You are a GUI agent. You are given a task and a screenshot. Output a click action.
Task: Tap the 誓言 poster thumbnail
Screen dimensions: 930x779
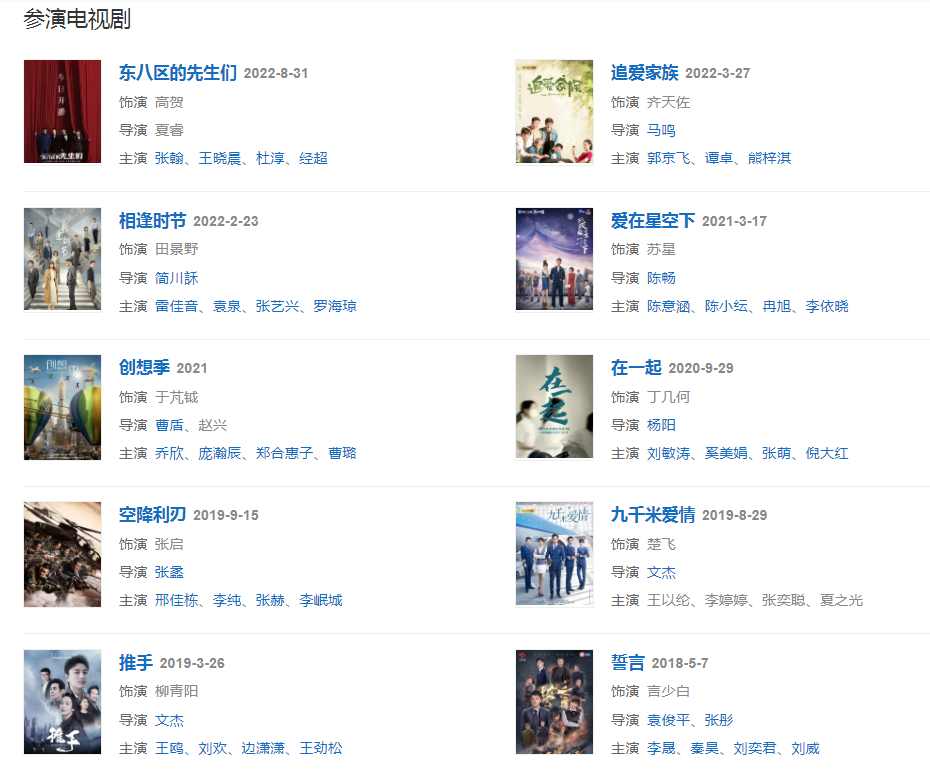(554, 701)
